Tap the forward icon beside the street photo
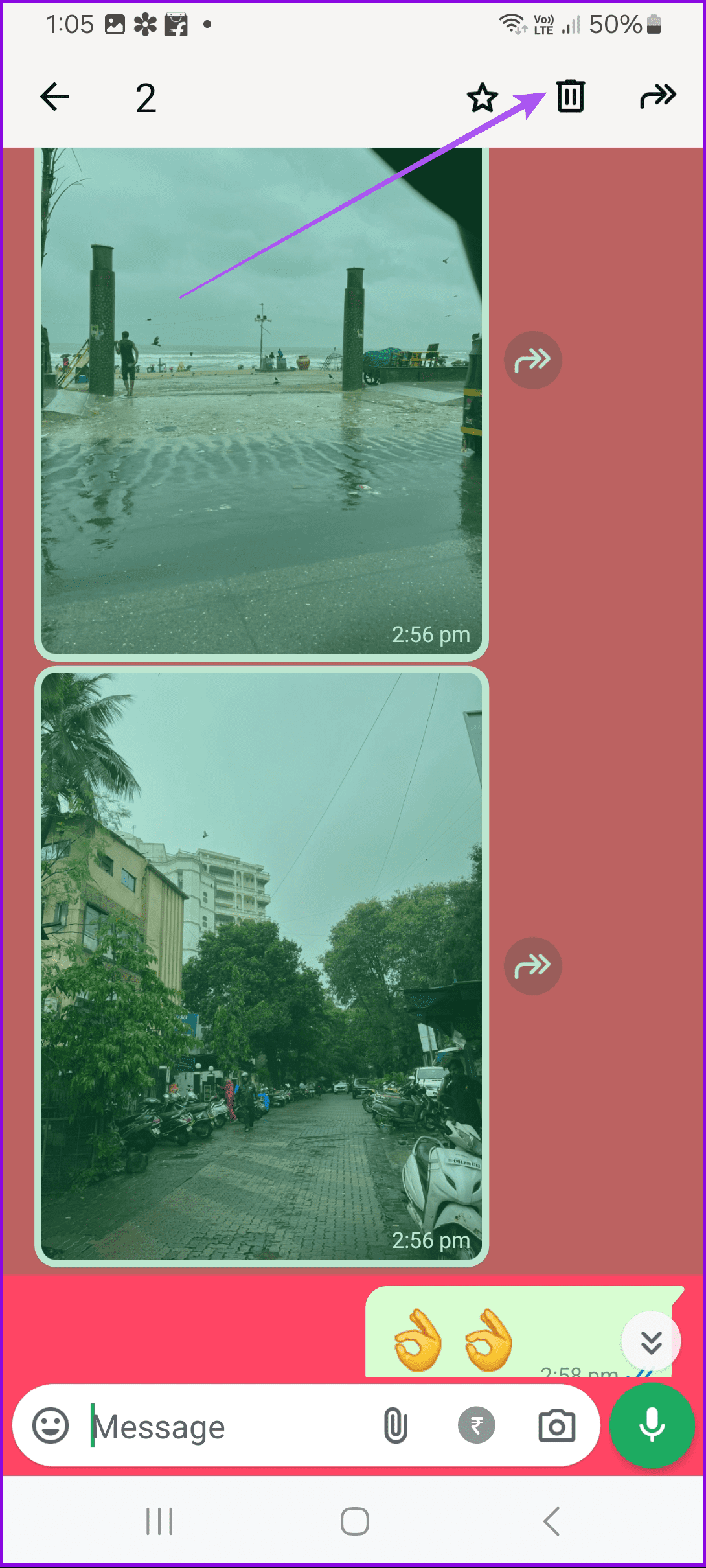706x1568 pixels. 532,966
